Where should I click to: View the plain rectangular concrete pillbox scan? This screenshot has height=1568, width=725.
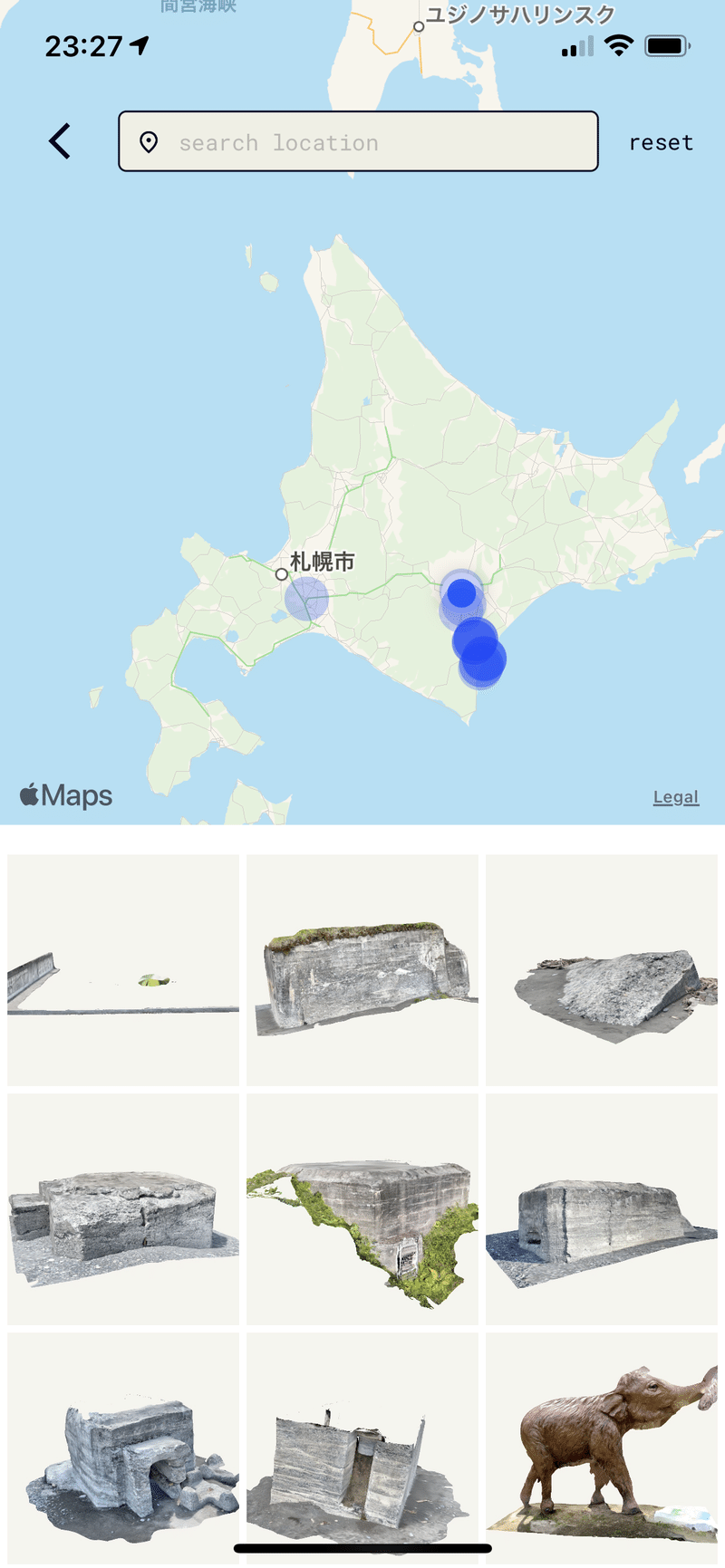point(602,1209)
